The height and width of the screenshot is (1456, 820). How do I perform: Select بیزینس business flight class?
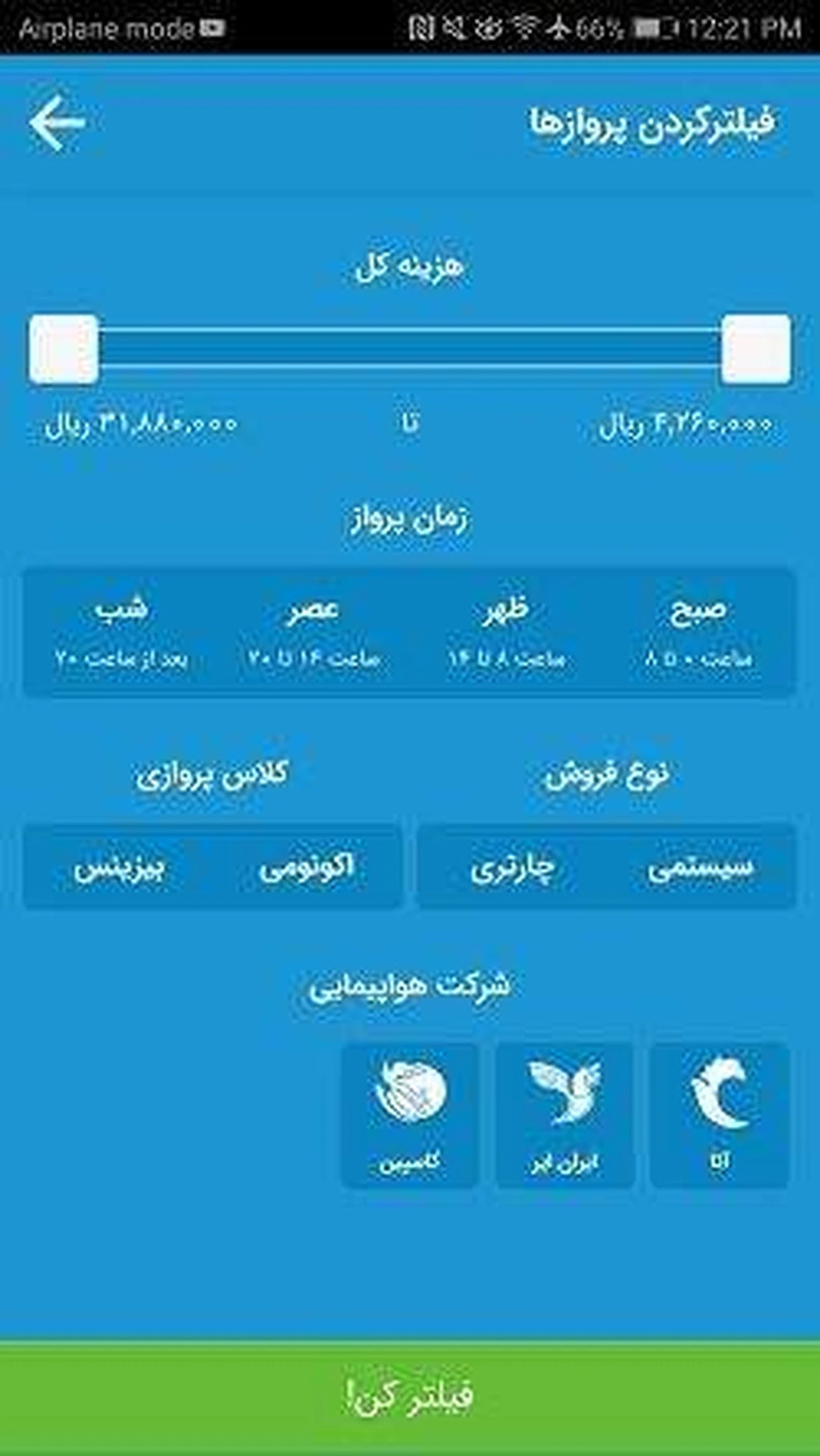[119, 868]
